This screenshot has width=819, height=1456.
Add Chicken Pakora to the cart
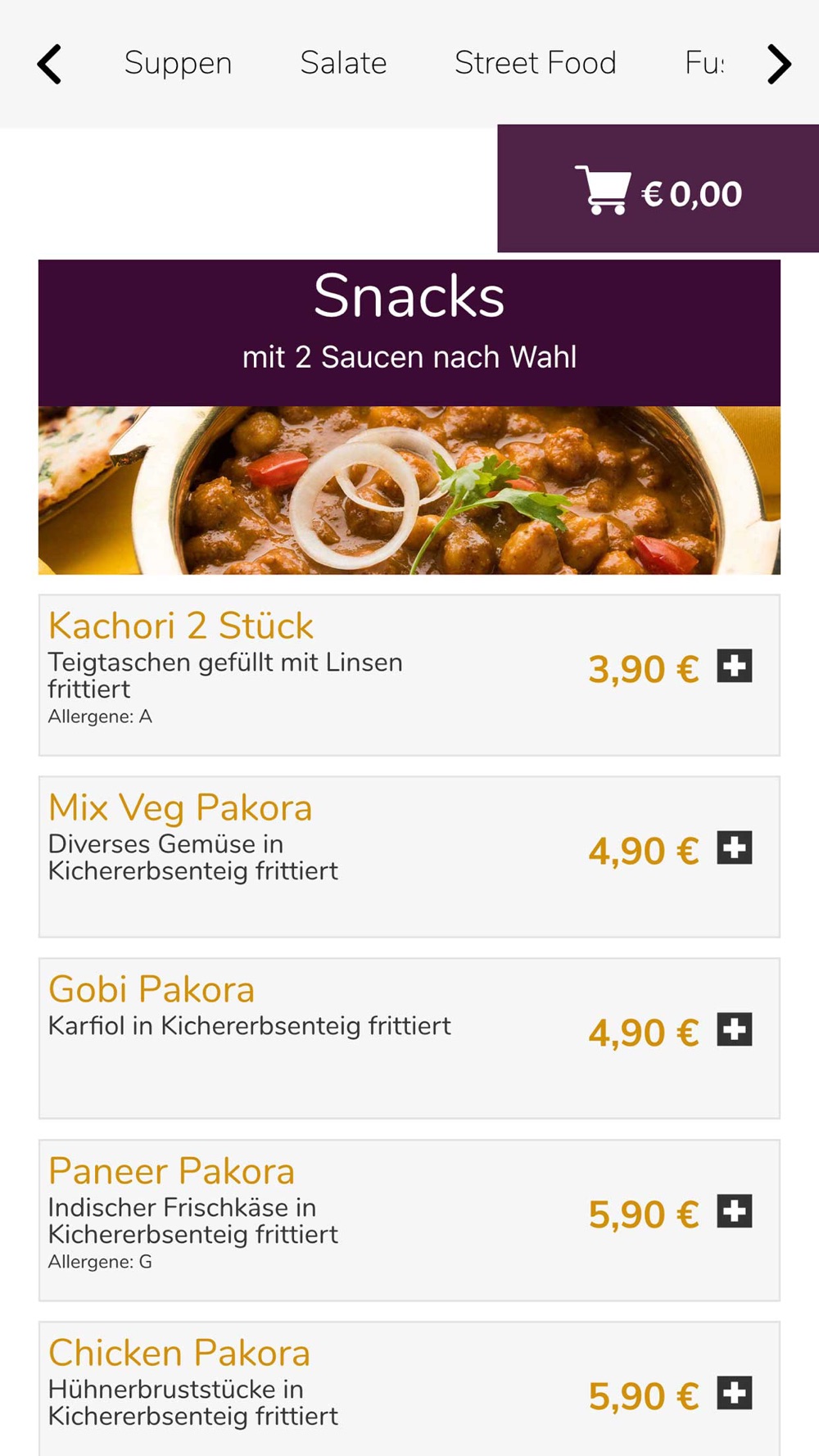pos(734,1393)
